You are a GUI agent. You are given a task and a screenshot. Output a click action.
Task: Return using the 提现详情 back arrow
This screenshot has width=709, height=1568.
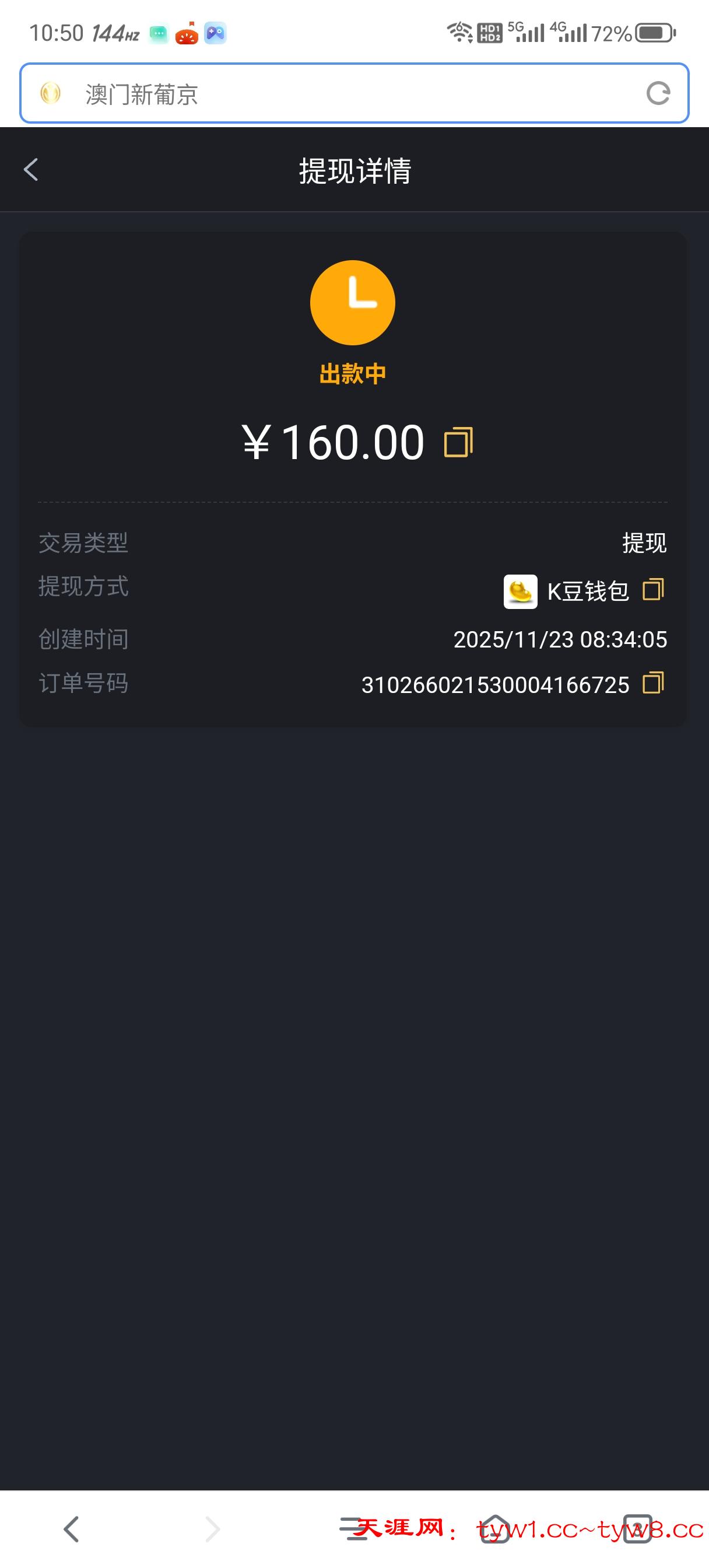pos(30,170)
